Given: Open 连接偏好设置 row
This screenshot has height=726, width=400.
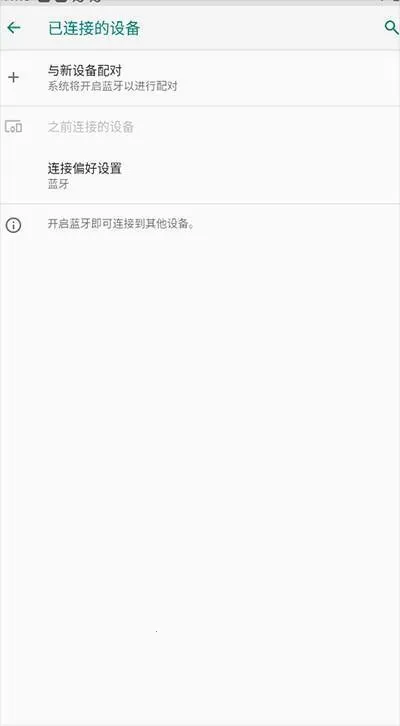Looking at the screenshot, I should click(200, 175).
